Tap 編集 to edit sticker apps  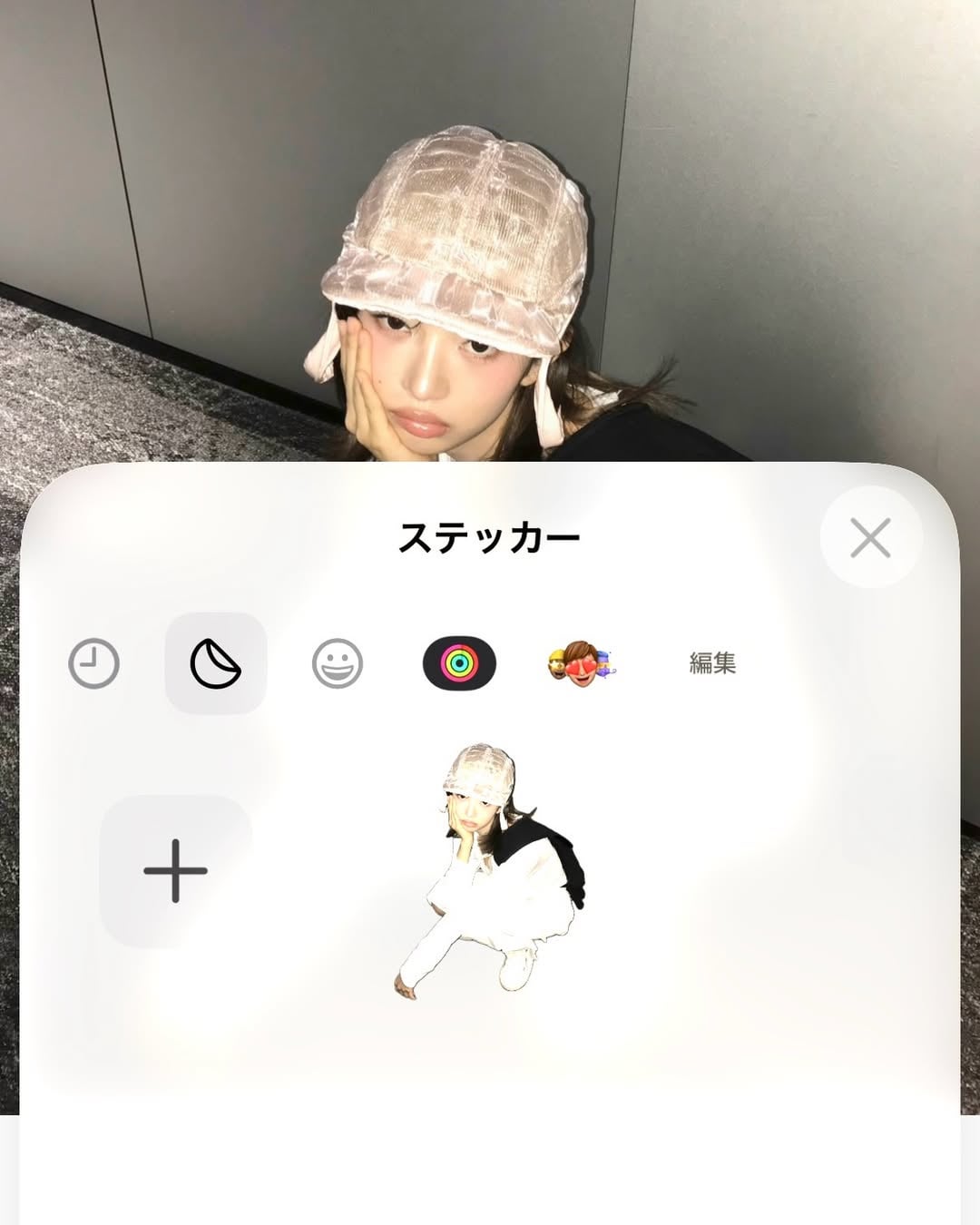[x=712, y=663]
